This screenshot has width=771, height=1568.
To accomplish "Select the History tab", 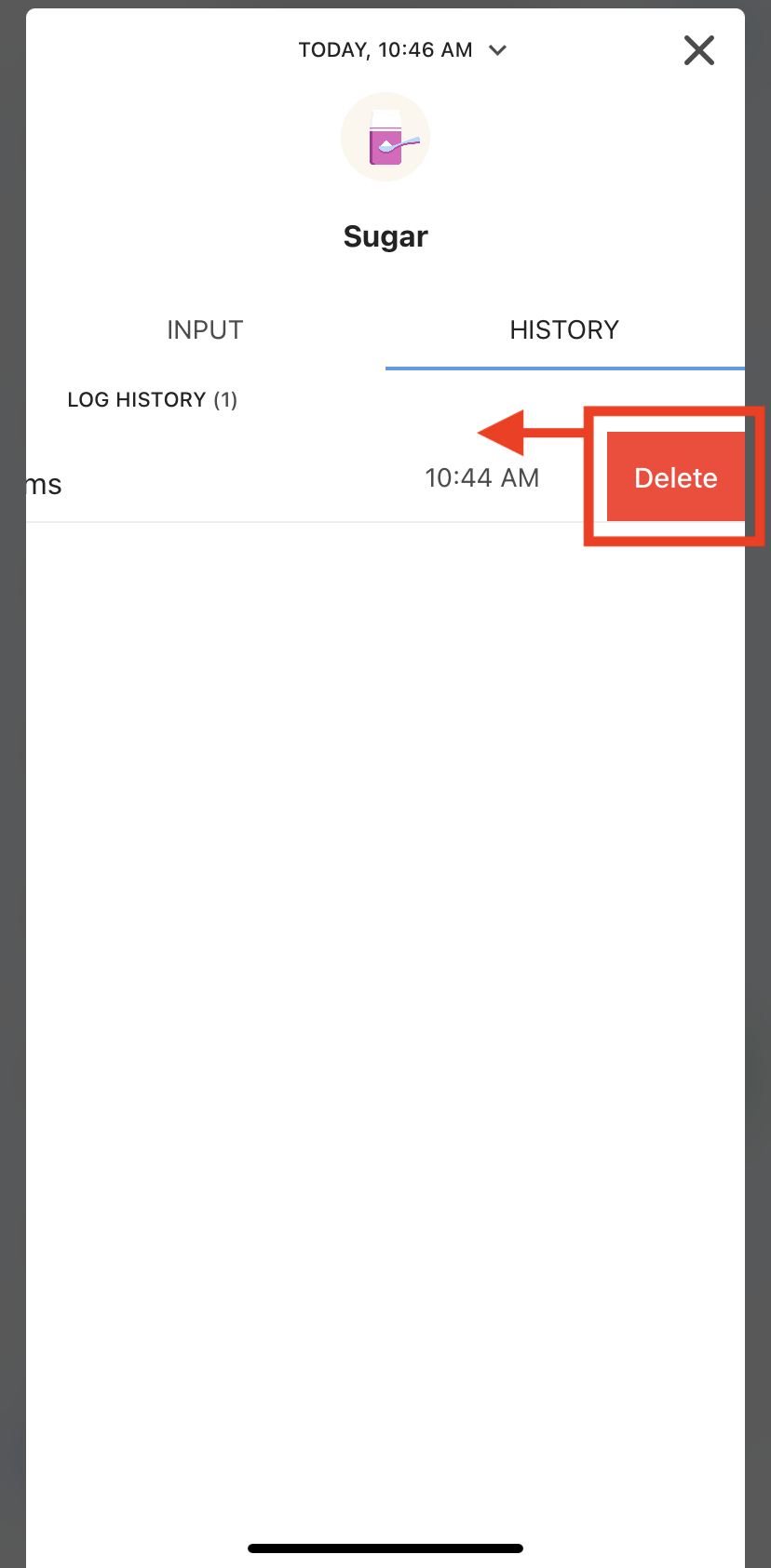I will pos(564,330).
